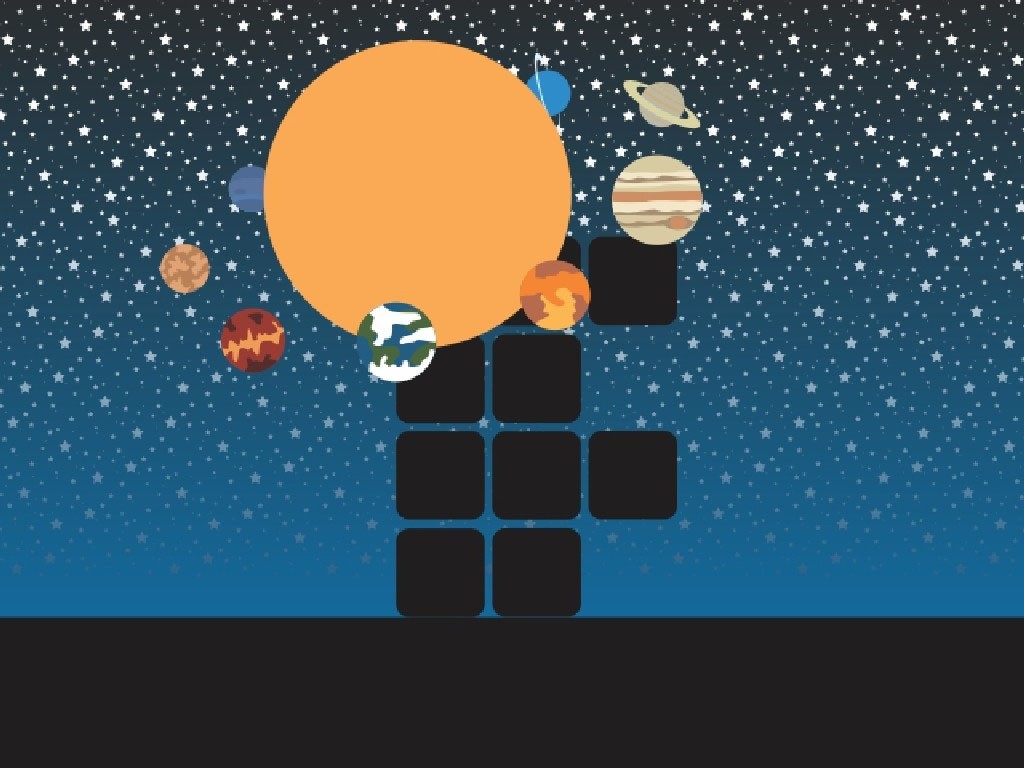Tap the orange swirled Venus planet
Screen dimensions: 1024x768
pyautogui.click(x=555, y=294)
